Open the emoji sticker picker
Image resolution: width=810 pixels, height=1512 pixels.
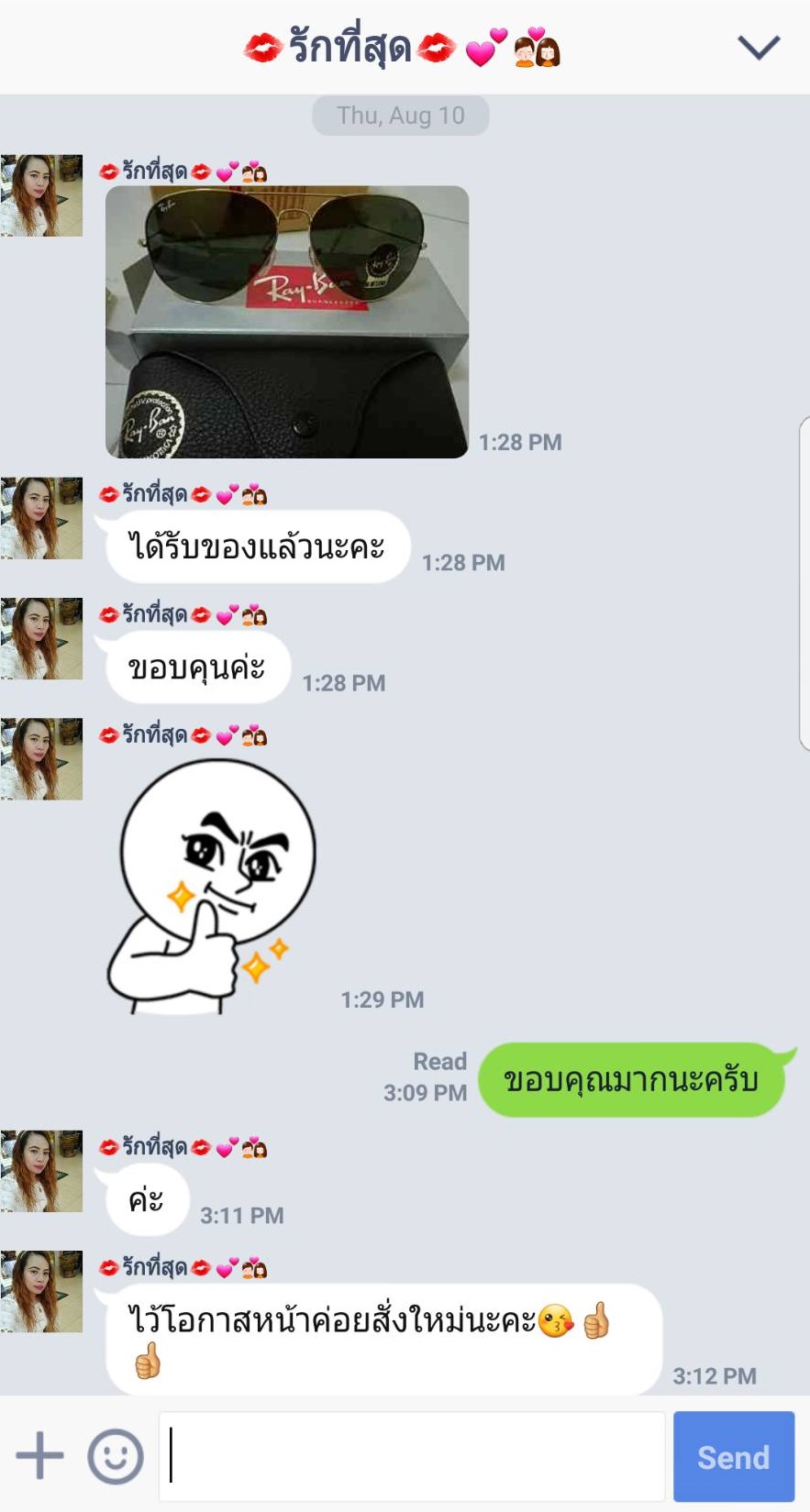(115, 1455)
